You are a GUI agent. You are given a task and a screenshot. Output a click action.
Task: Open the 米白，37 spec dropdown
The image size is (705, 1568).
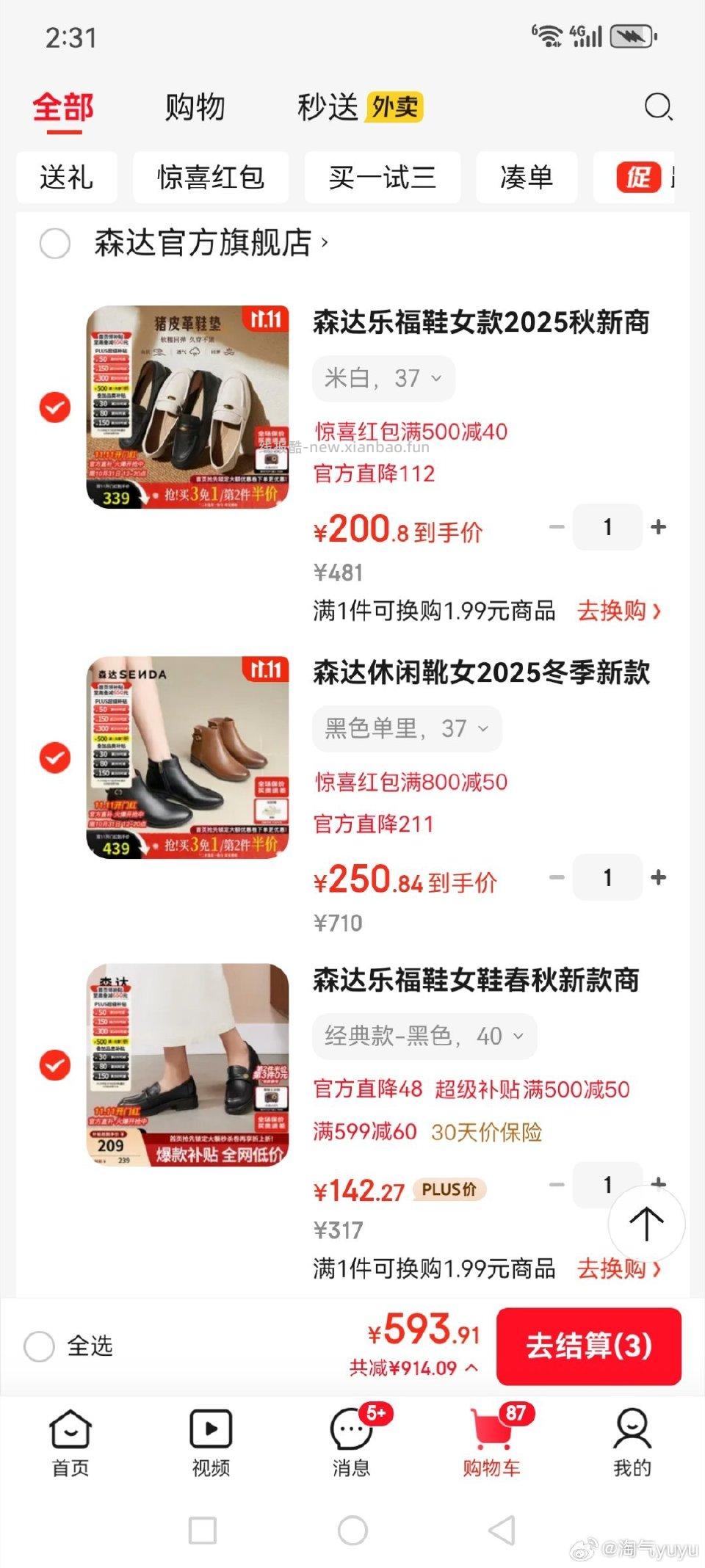click(384, 377)
